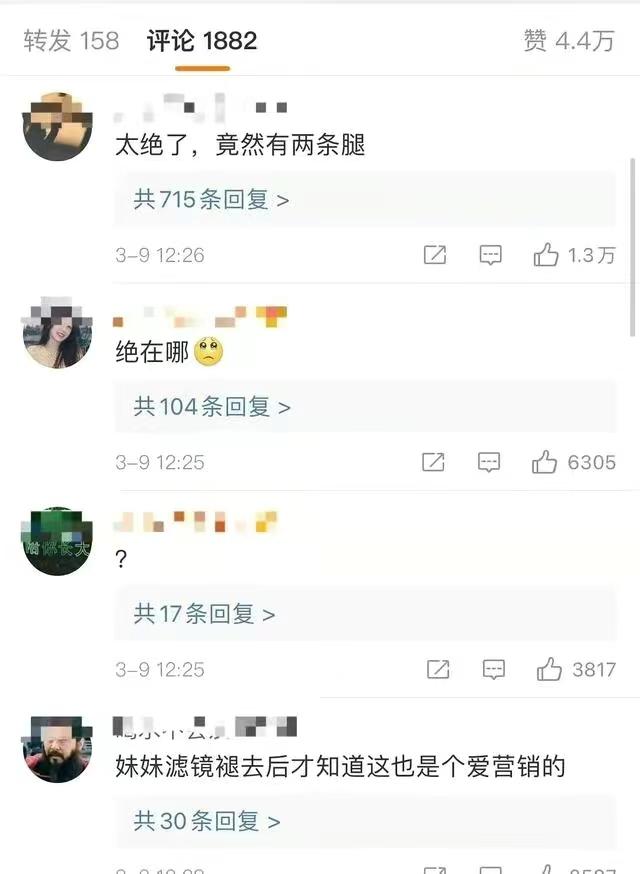
Task: Reply to the question mark comment
Action: pyautogui.click(x=493, y=669)
